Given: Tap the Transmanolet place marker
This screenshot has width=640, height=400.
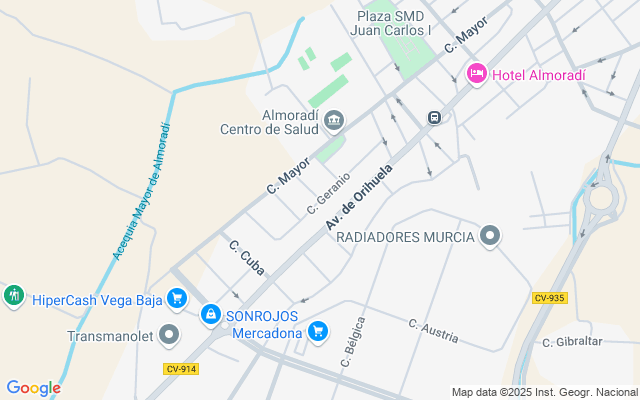Looking at the screenshot, I should point(169,336).
